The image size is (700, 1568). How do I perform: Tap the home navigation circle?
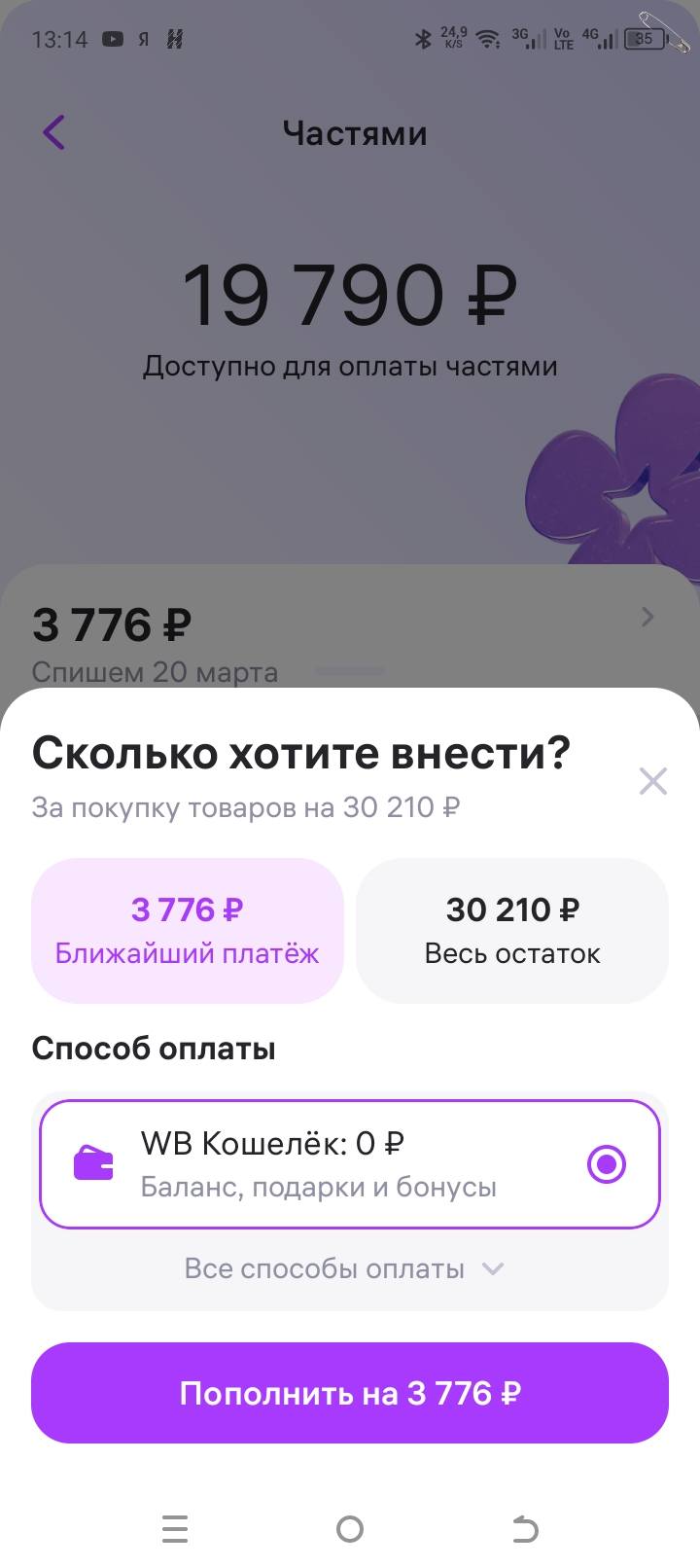pos(349,1529)
